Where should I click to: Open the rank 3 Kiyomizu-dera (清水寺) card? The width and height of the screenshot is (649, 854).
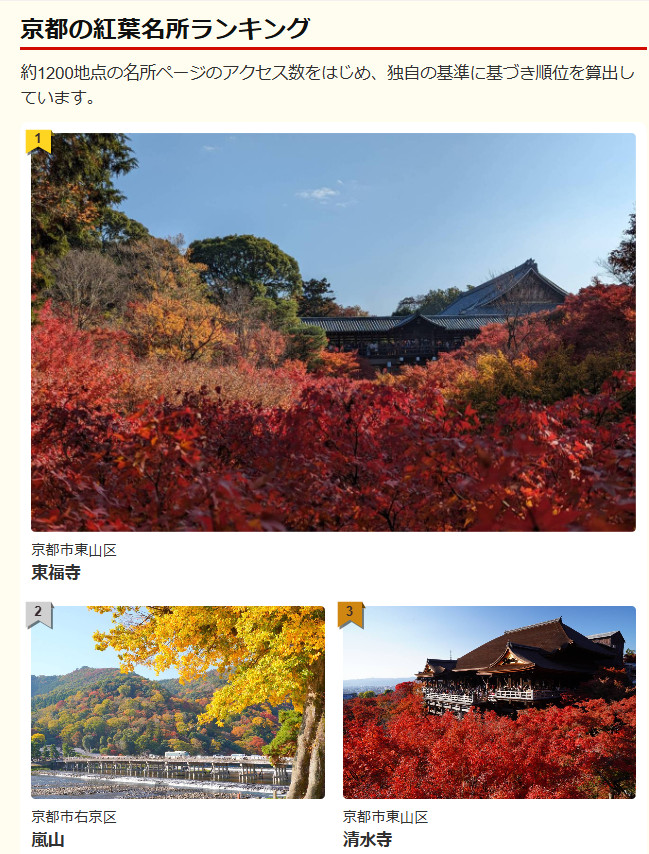pyautogui.click(x=489, y=702)
